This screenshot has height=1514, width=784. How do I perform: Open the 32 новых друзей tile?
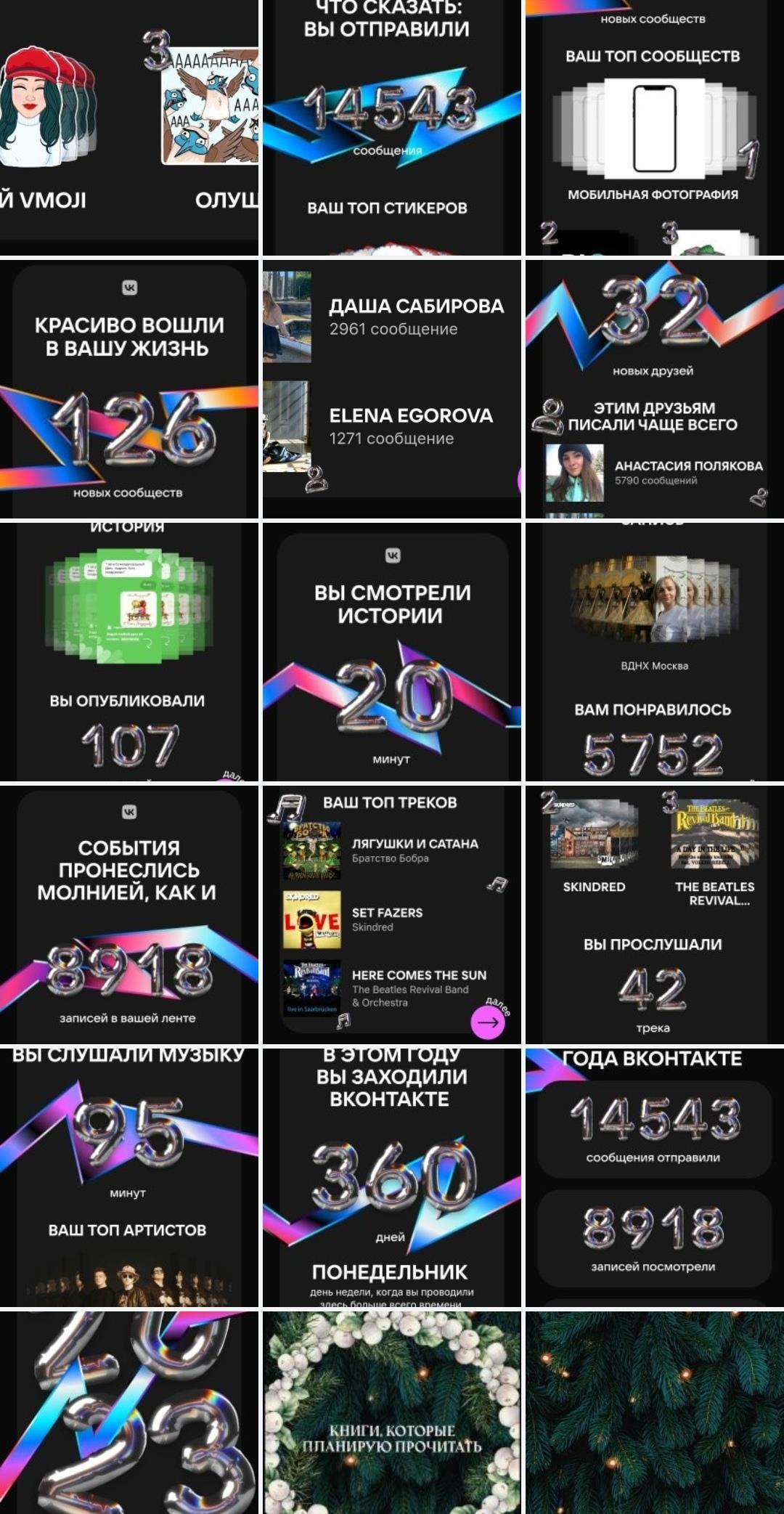click(653, 388)
